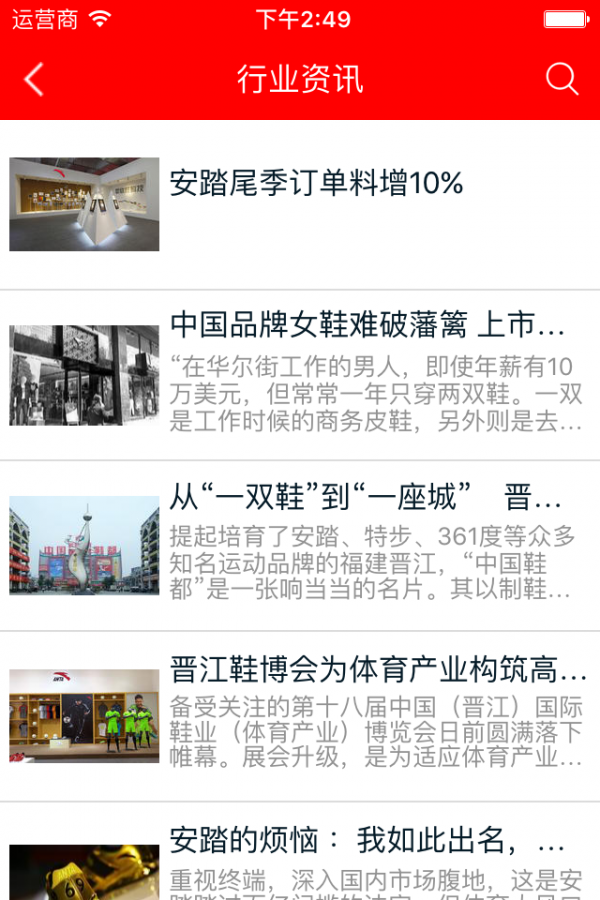The image size is (600, 900).
Task: Open article 安踏尾季订单料增10%
Action: coord(316,184)
